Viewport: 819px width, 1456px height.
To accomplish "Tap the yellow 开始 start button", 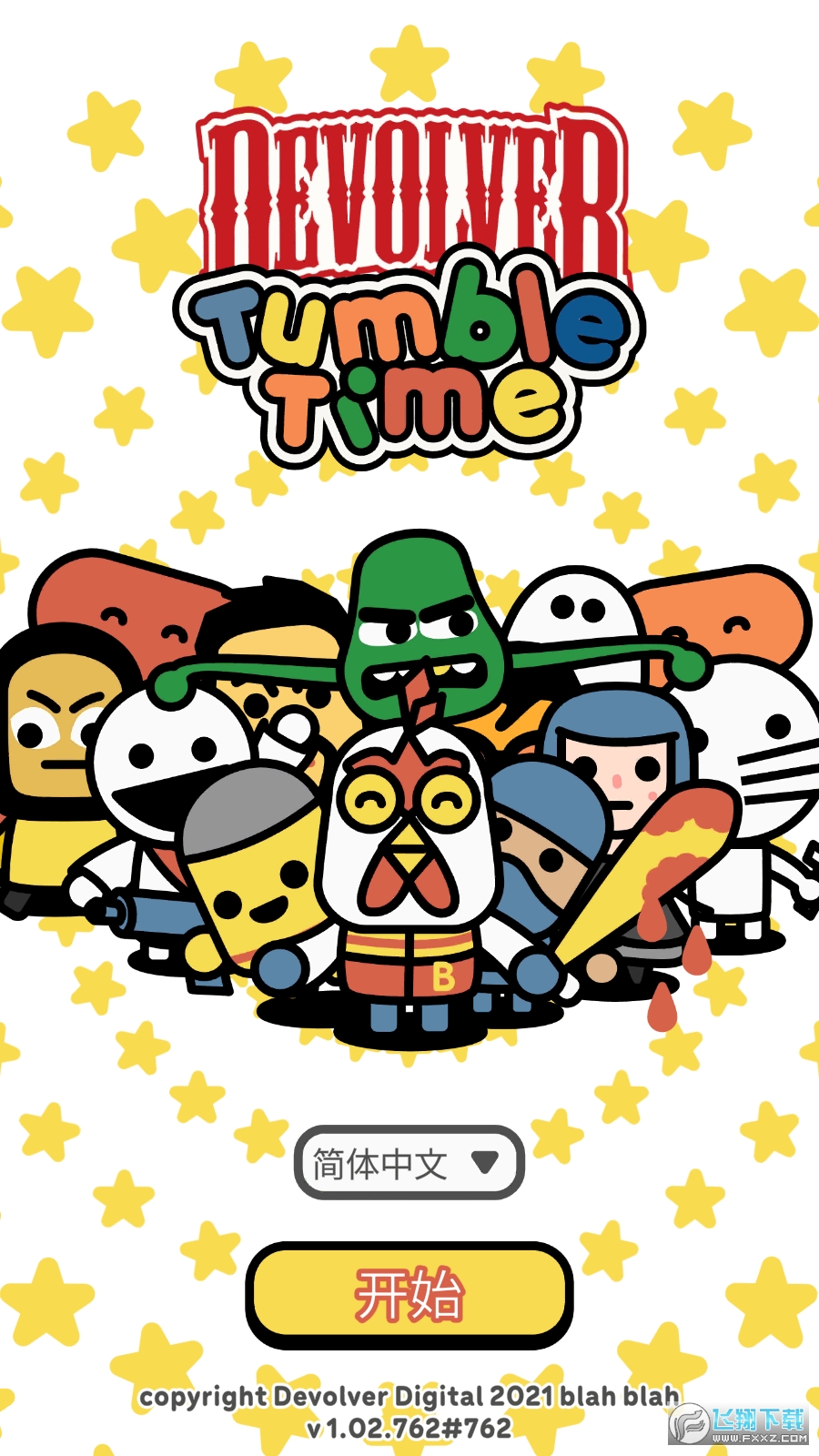I will click(x=409, y=1295).
